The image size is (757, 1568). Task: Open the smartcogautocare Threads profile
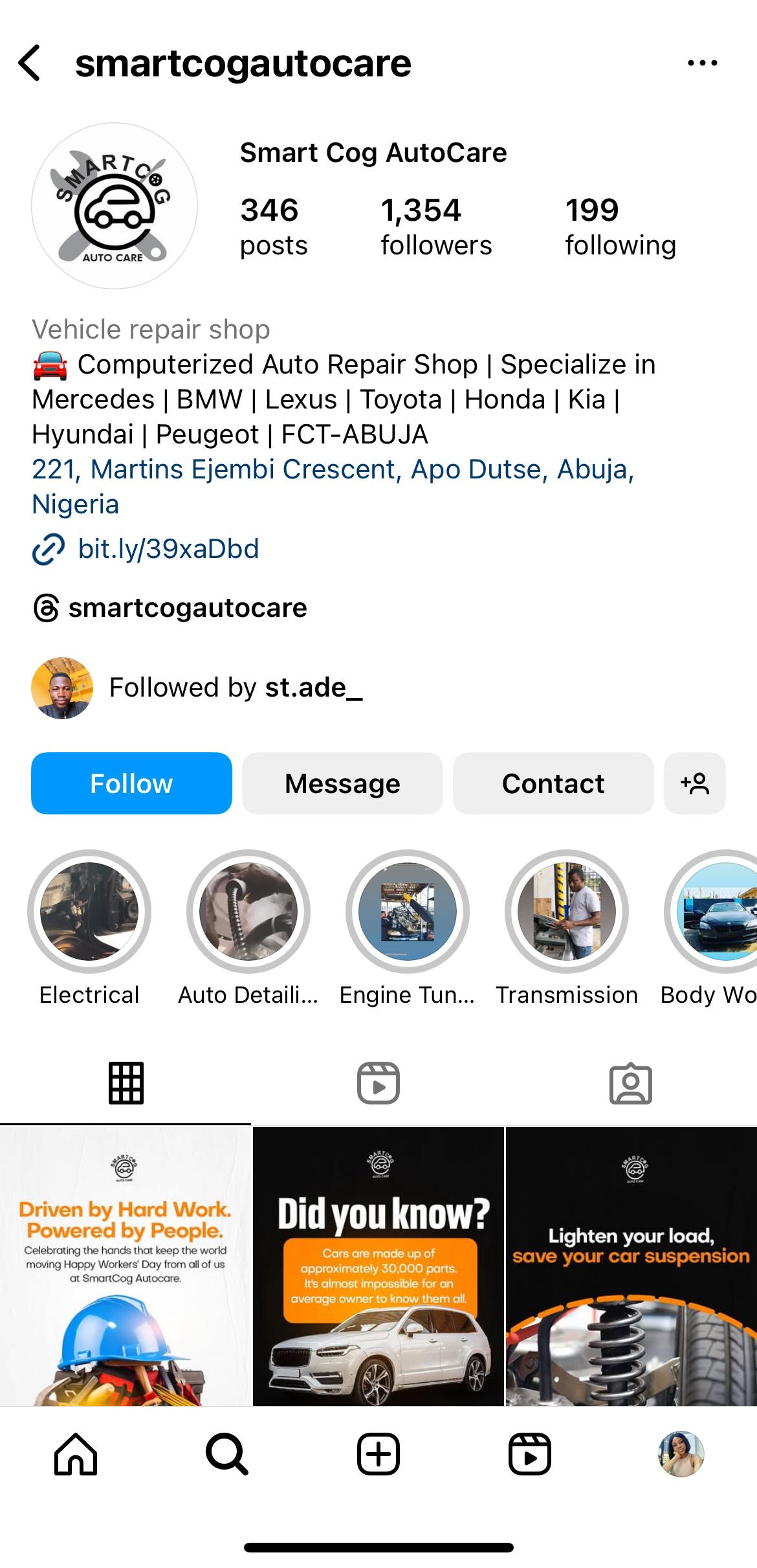(170, 608)
